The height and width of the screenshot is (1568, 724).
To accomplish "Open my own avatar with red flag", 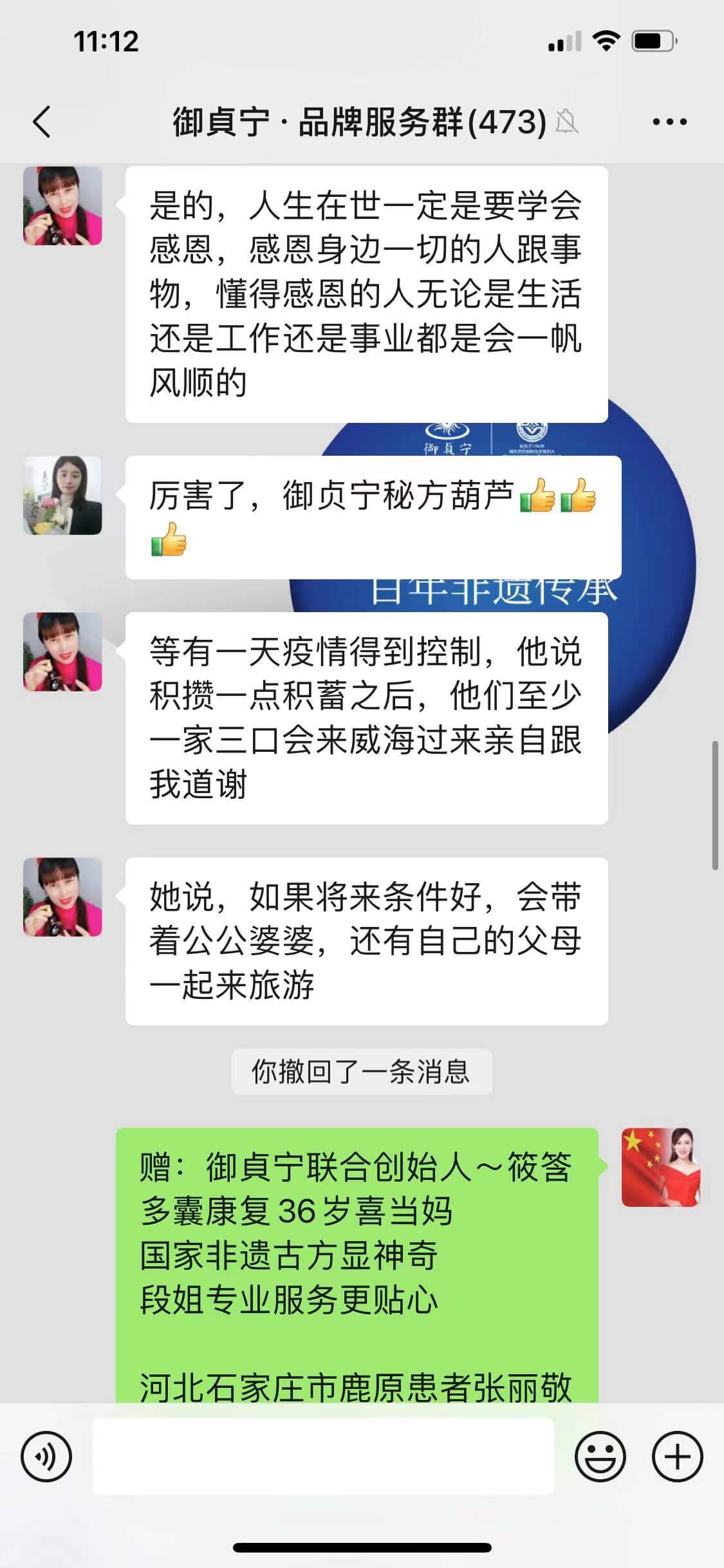I will [x=661, y=1167].
